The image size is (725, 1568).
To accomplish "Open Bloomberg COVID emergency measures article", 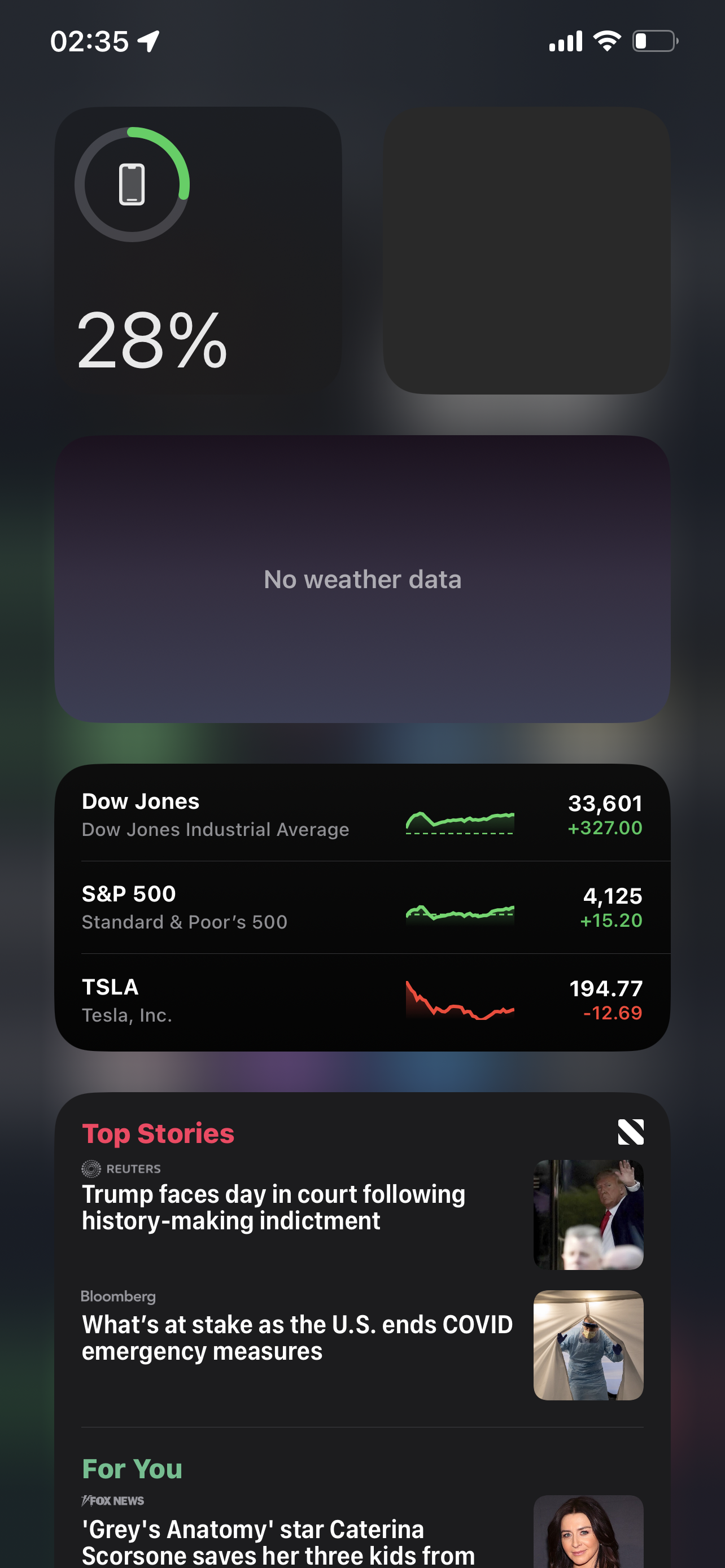I will (297, 1337).
